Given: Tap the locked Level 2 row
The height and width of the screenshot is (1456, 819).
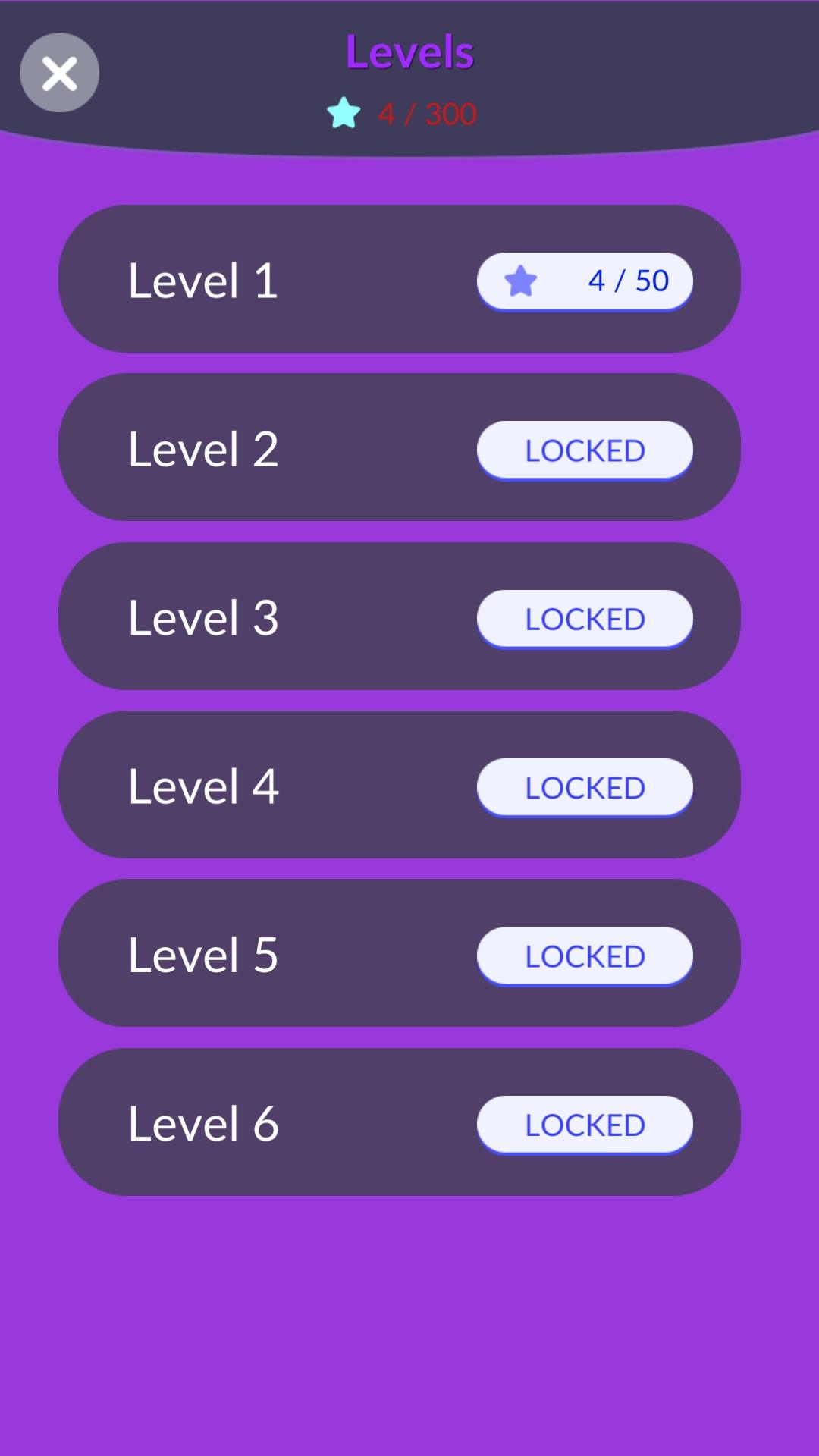Looking at the screenshot, I should point(400,447).
